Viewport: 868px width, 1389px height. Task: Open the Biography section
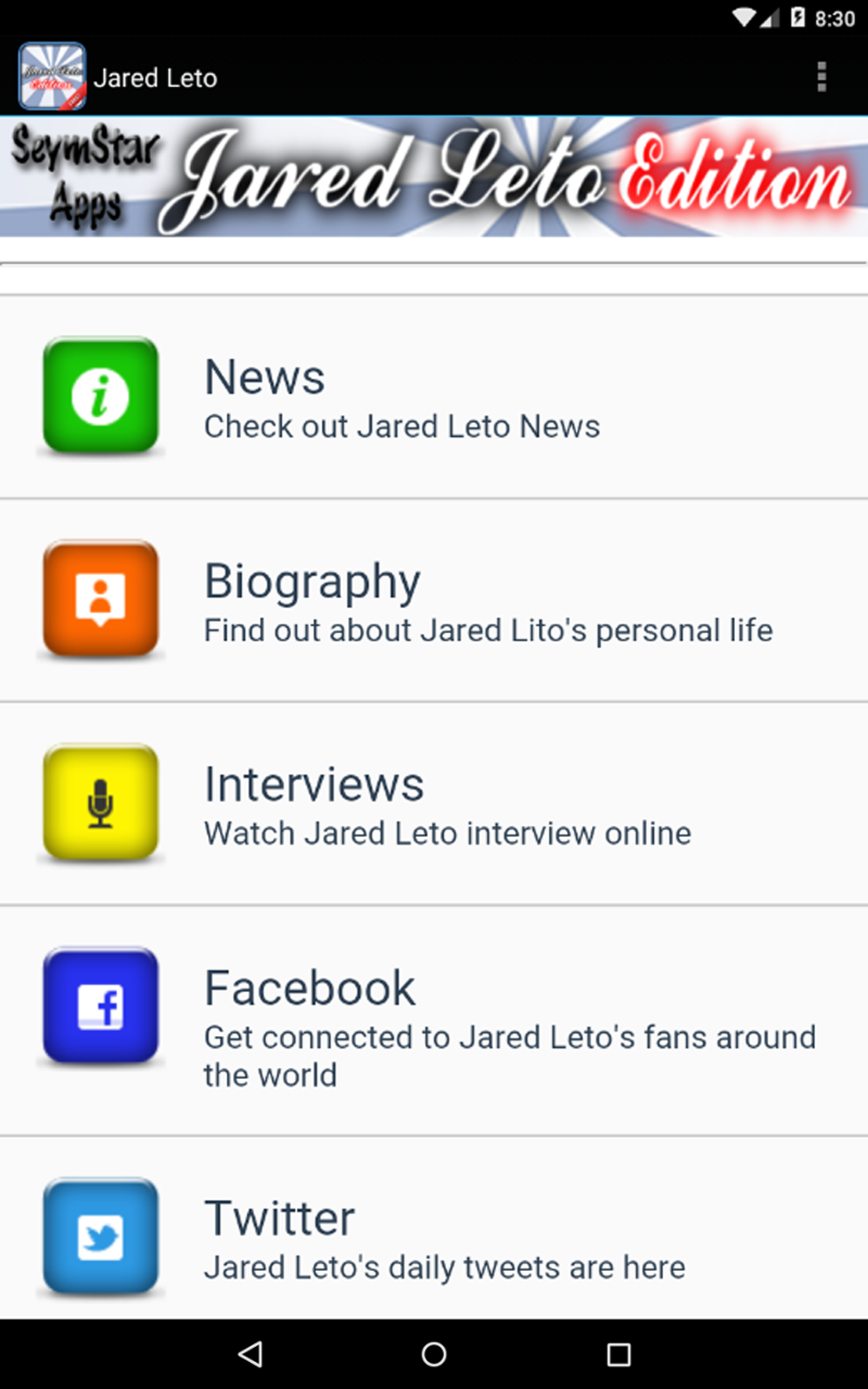pyautogui.click(x=434, y=600)
